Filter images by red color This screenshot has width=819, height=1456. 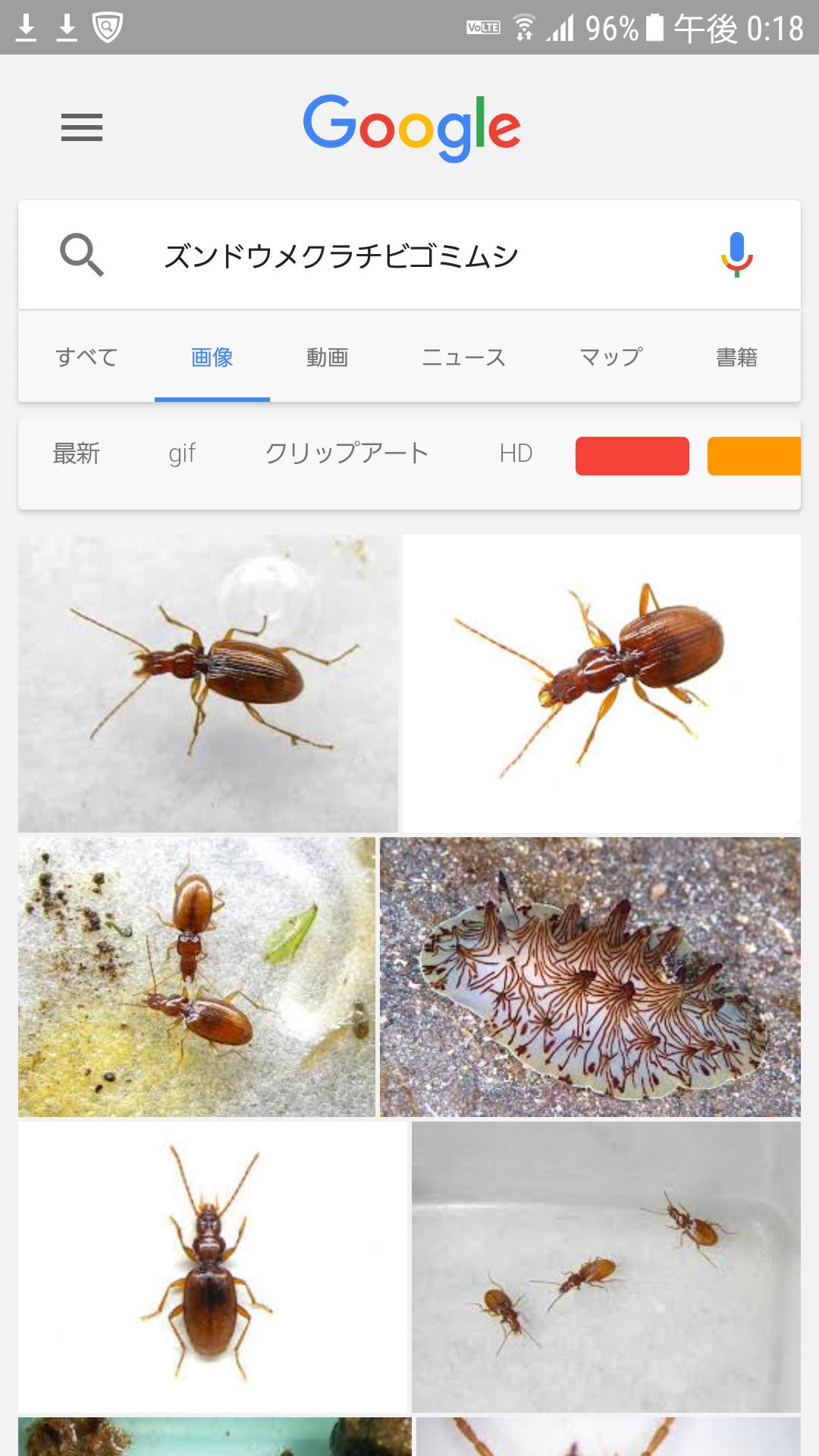pos(632,456)
